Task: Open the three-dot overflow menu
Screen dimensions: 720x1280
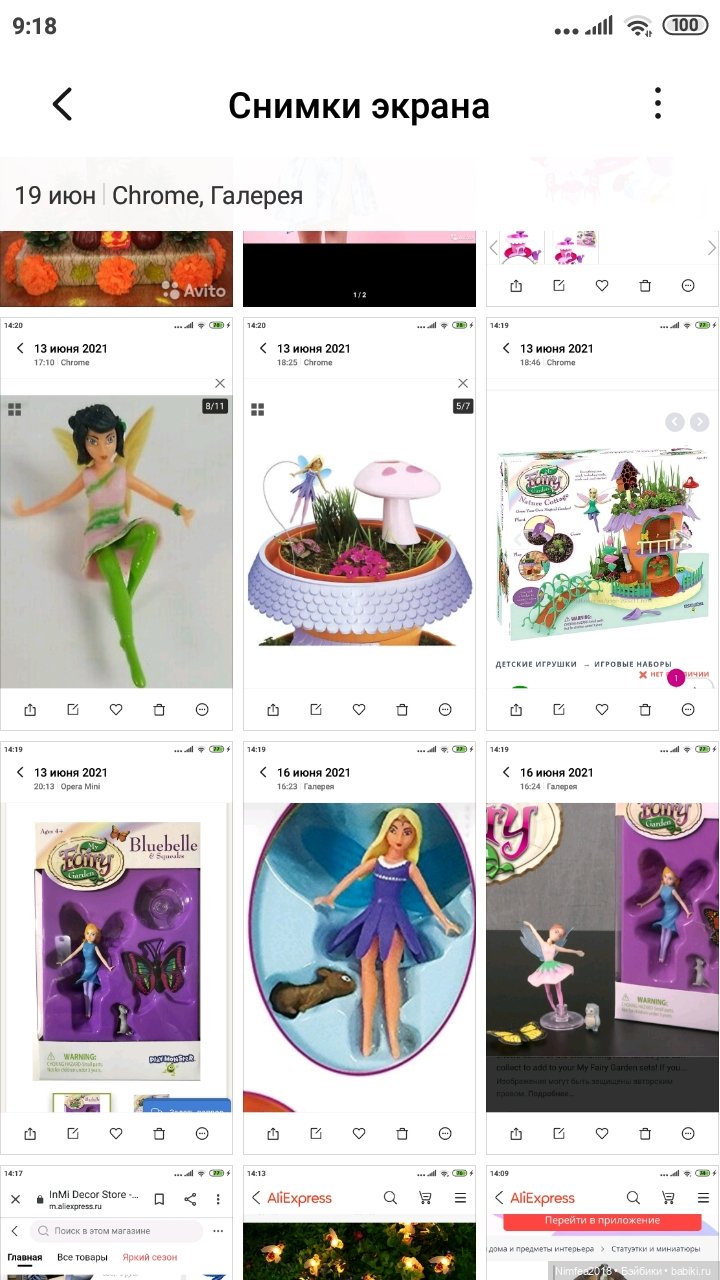Action: 657,104
